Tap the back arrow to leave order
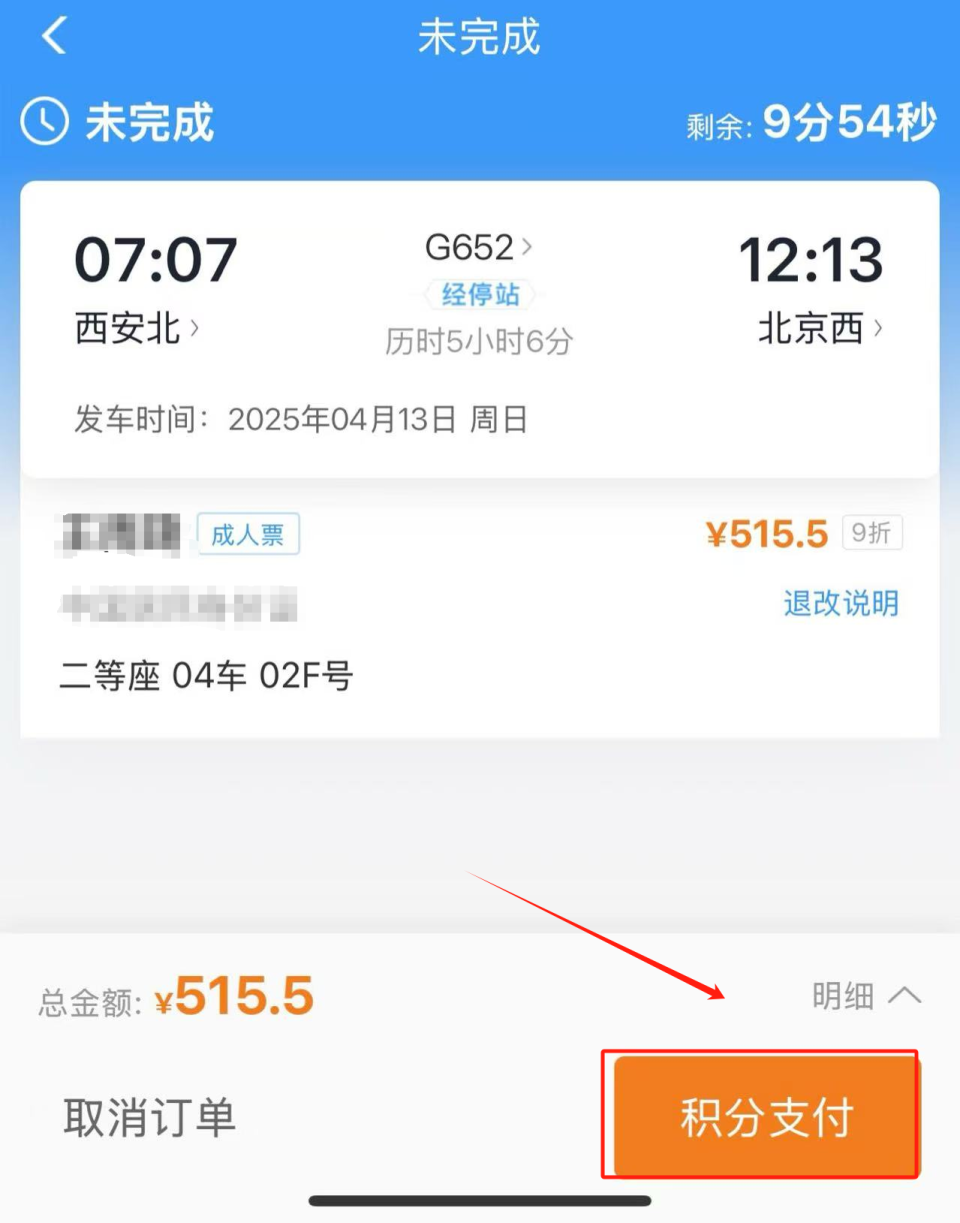The width and height of the screenshot is (960, 1223). (x=53, y=36)
